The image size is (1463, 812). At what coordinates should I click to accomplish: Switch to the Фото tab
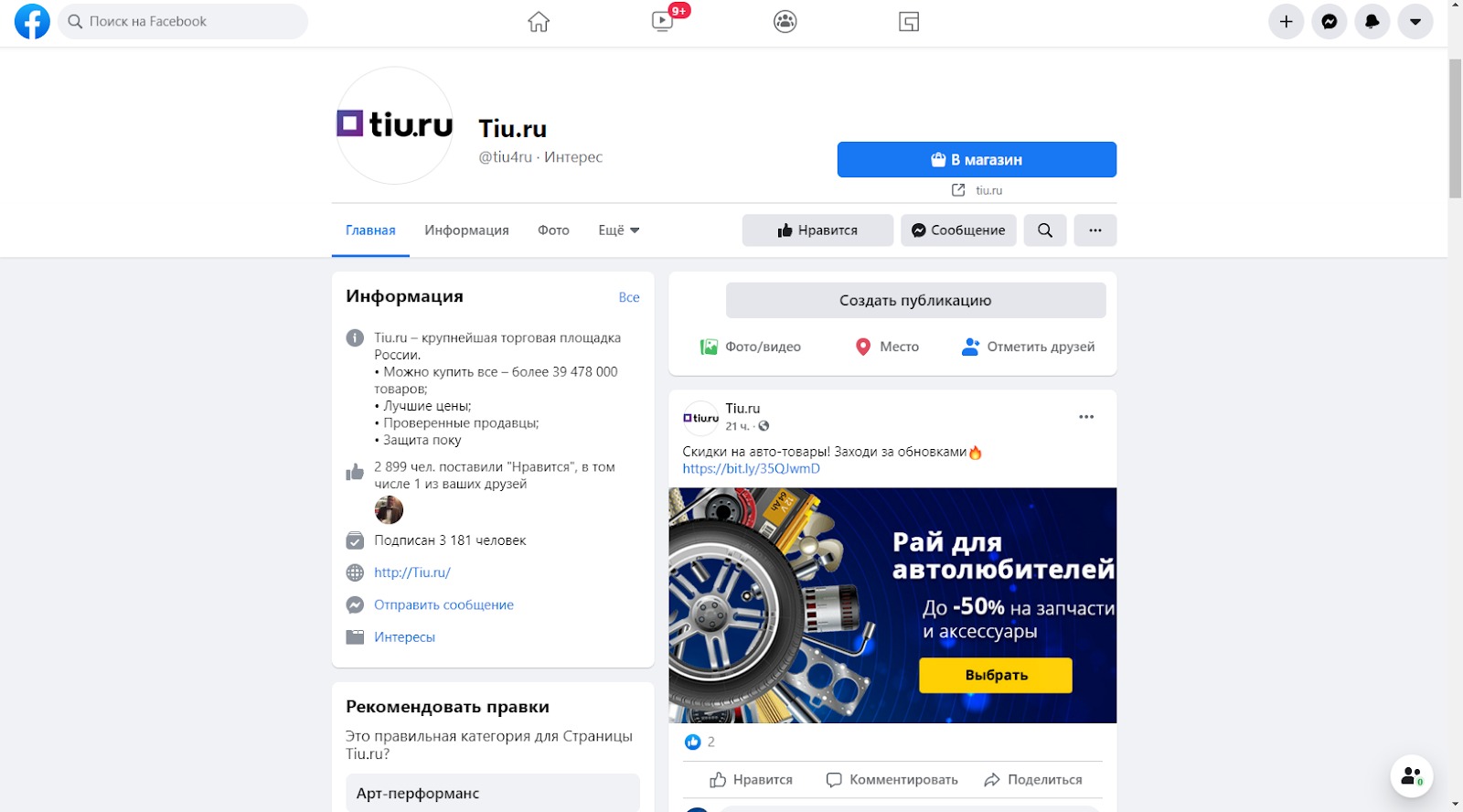(x=553, y=230)
